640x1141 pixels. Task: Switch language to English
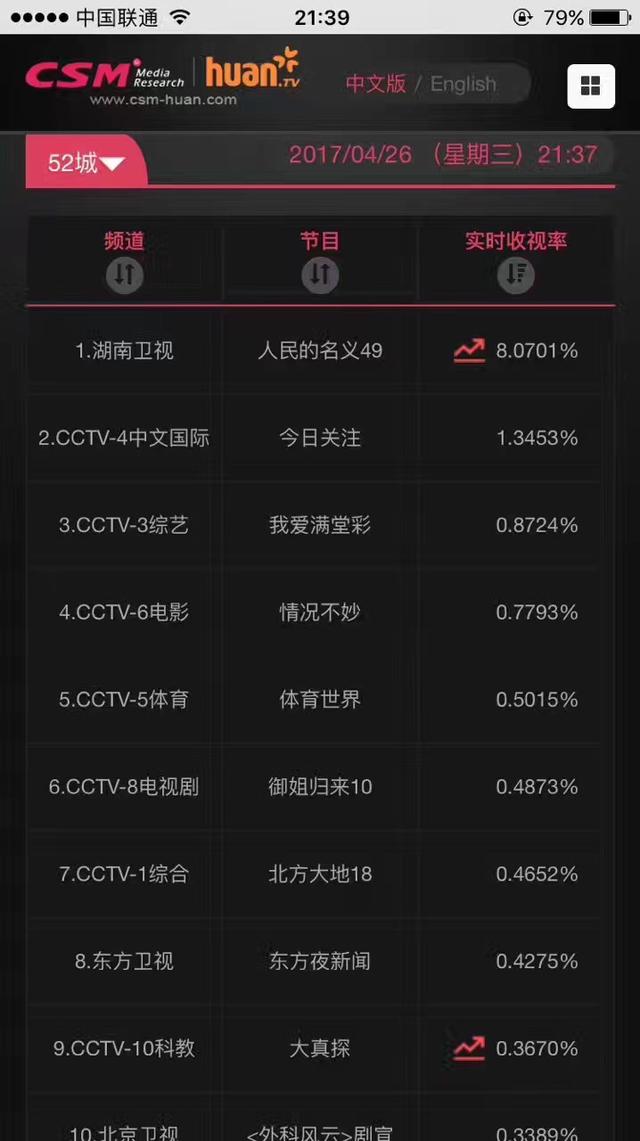463,84
